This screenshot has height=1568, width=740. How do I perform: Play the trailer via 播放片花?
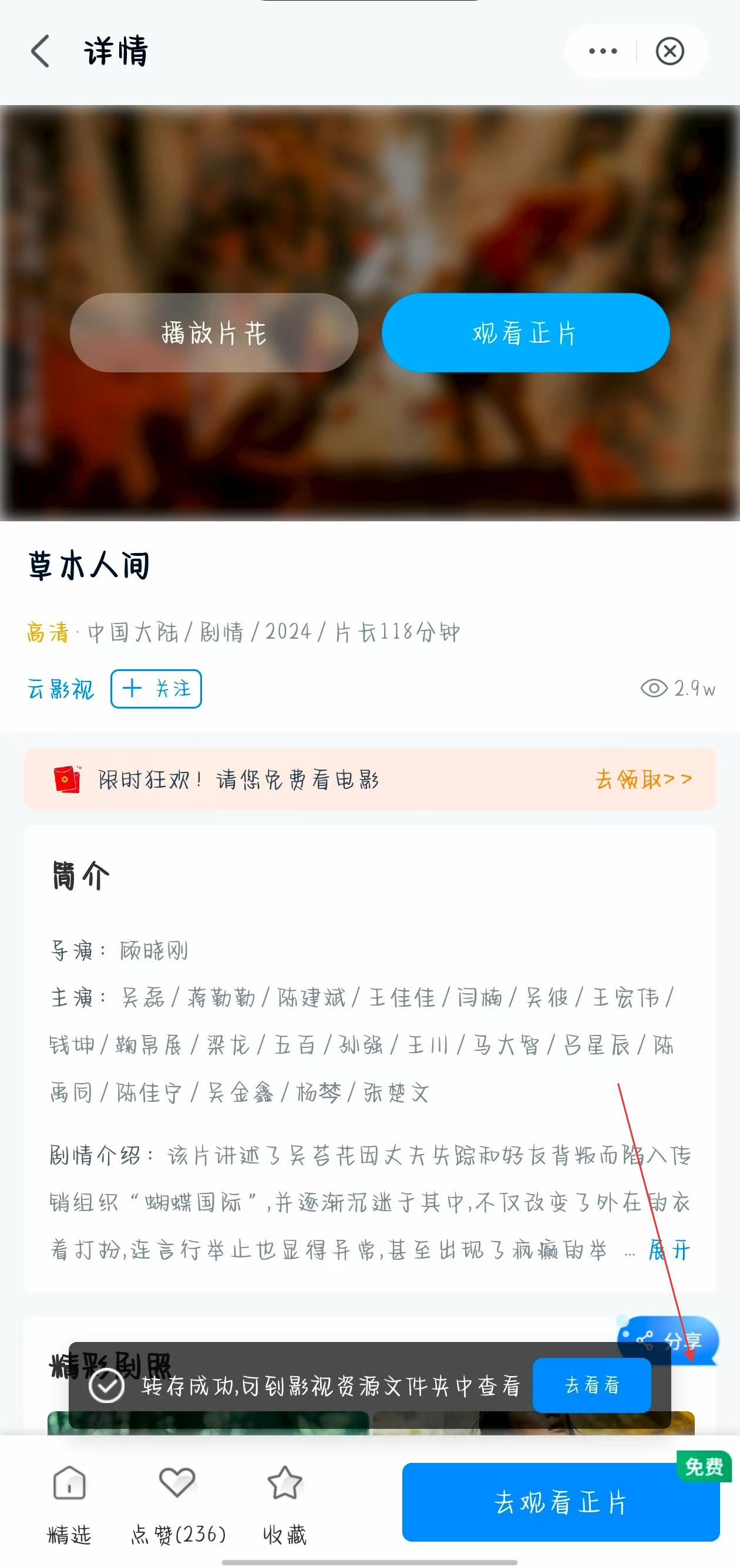click(x=214, y=333)
